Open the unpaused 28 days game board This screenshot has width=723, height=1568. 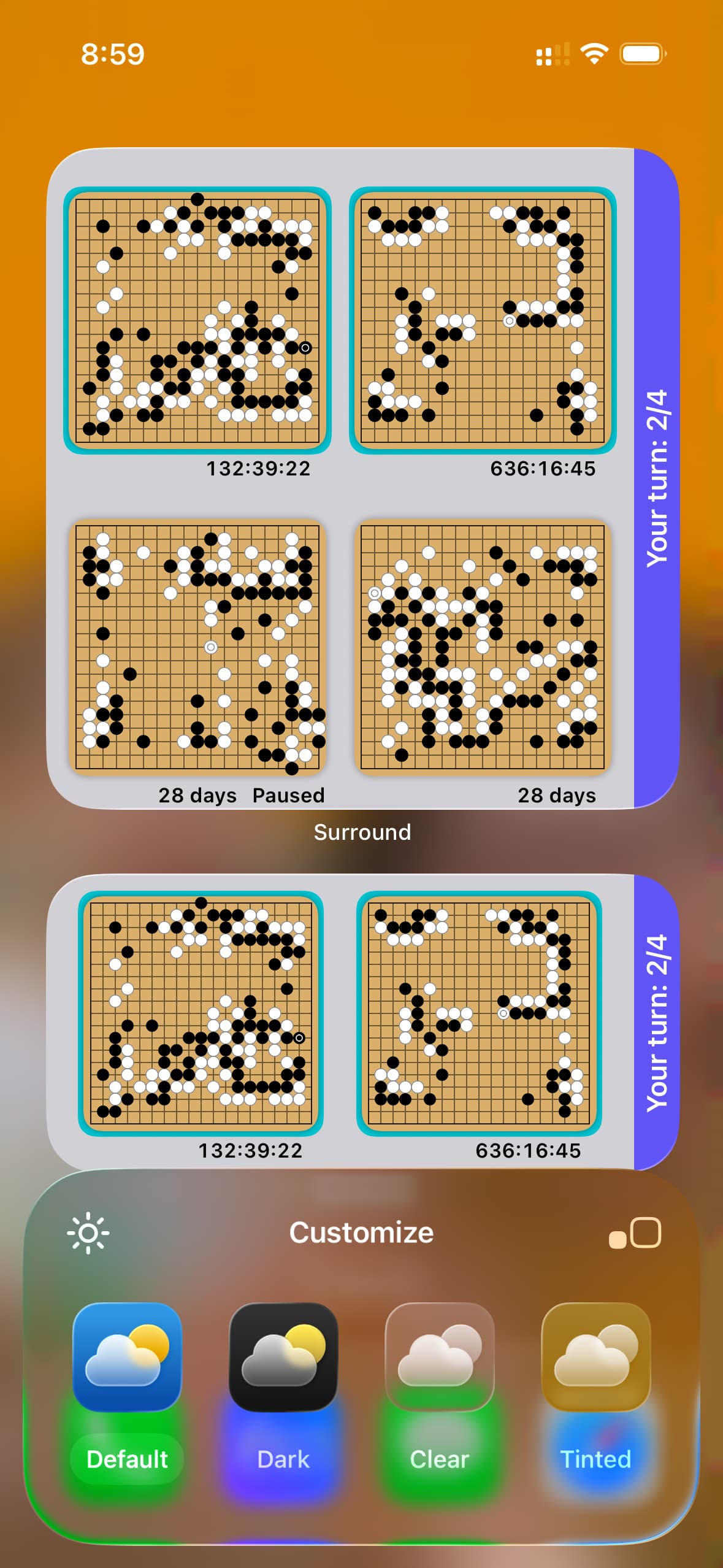[x=483, y=647]
